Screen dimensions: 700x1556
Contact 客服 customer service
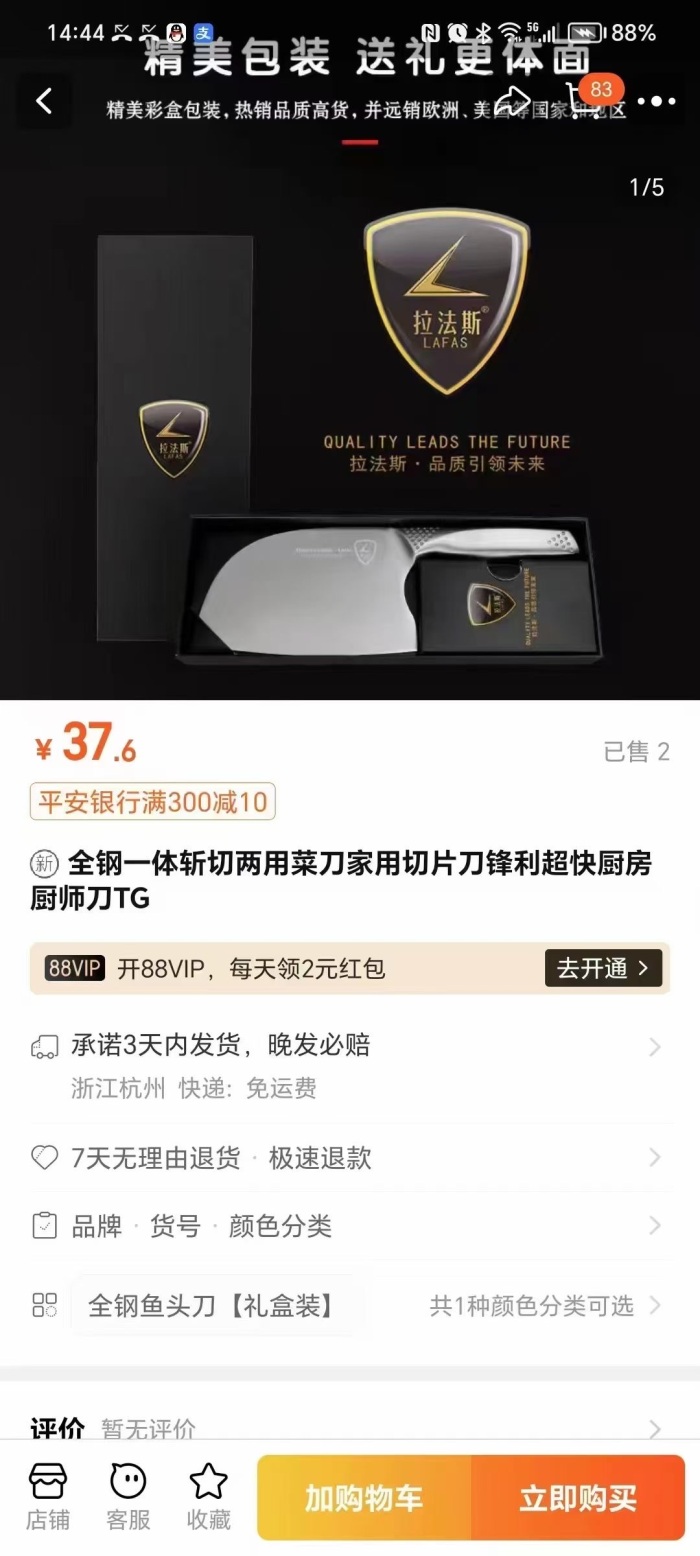(128, 1497)
